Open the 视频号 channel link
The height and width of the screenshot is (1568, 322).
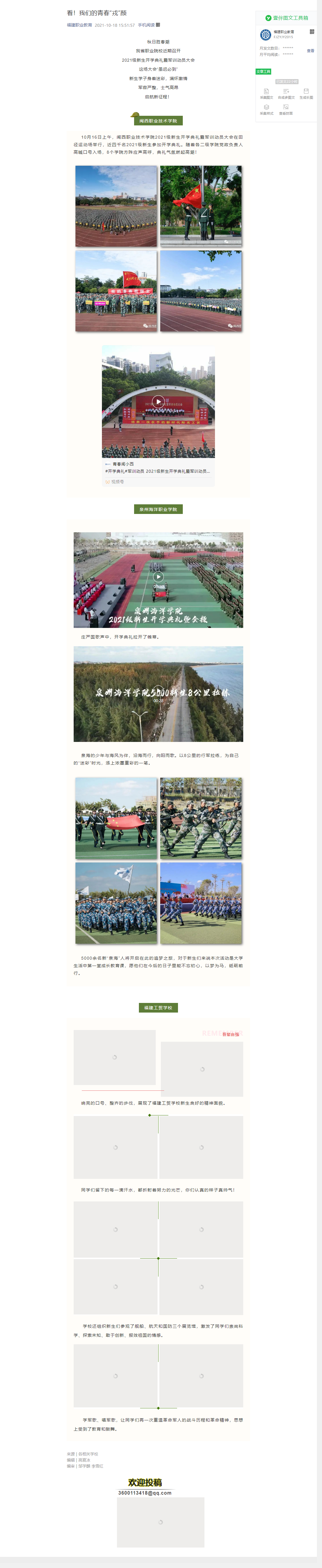[x=115, y=481]
